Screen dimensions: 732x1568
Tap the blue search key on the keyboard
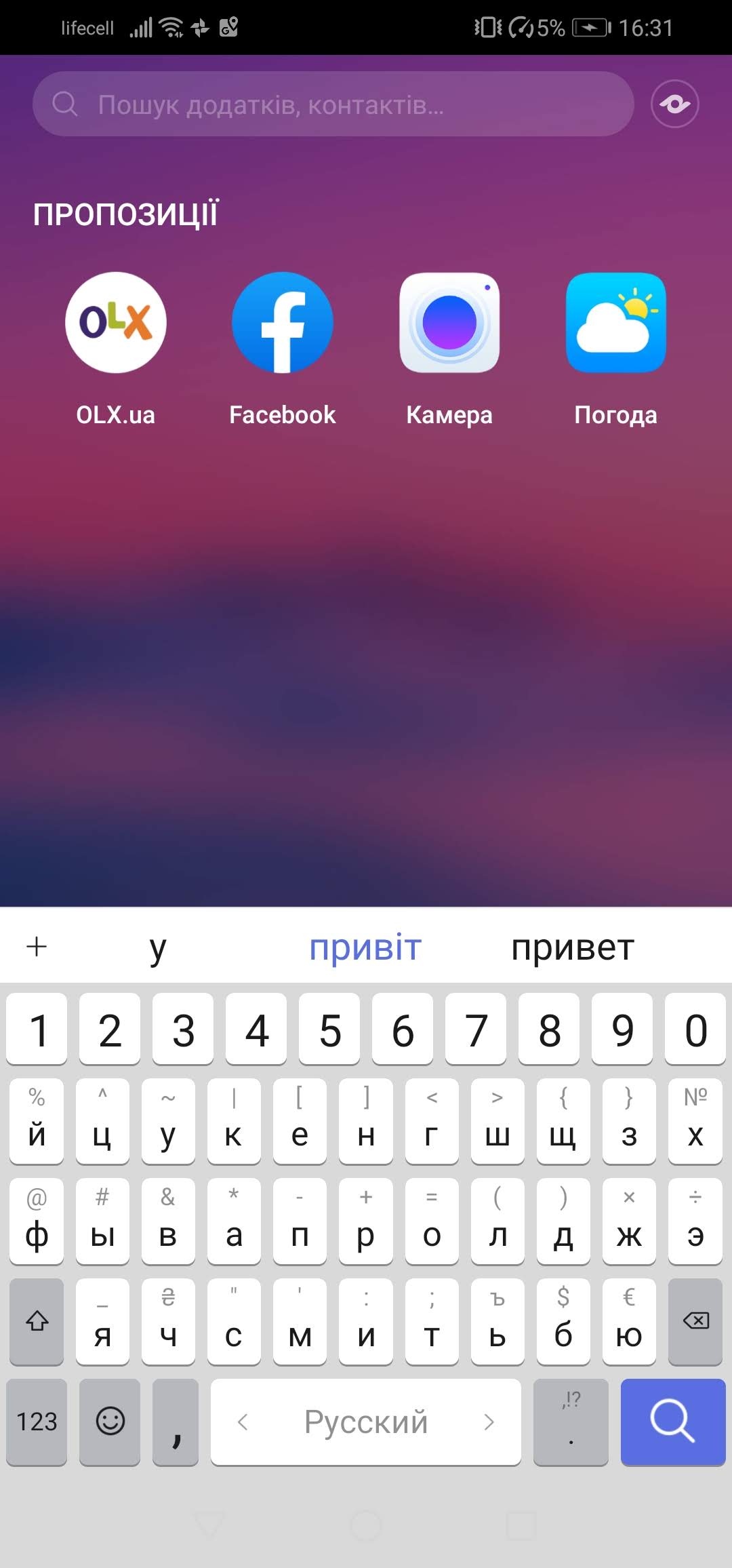tap(672, 1422)
